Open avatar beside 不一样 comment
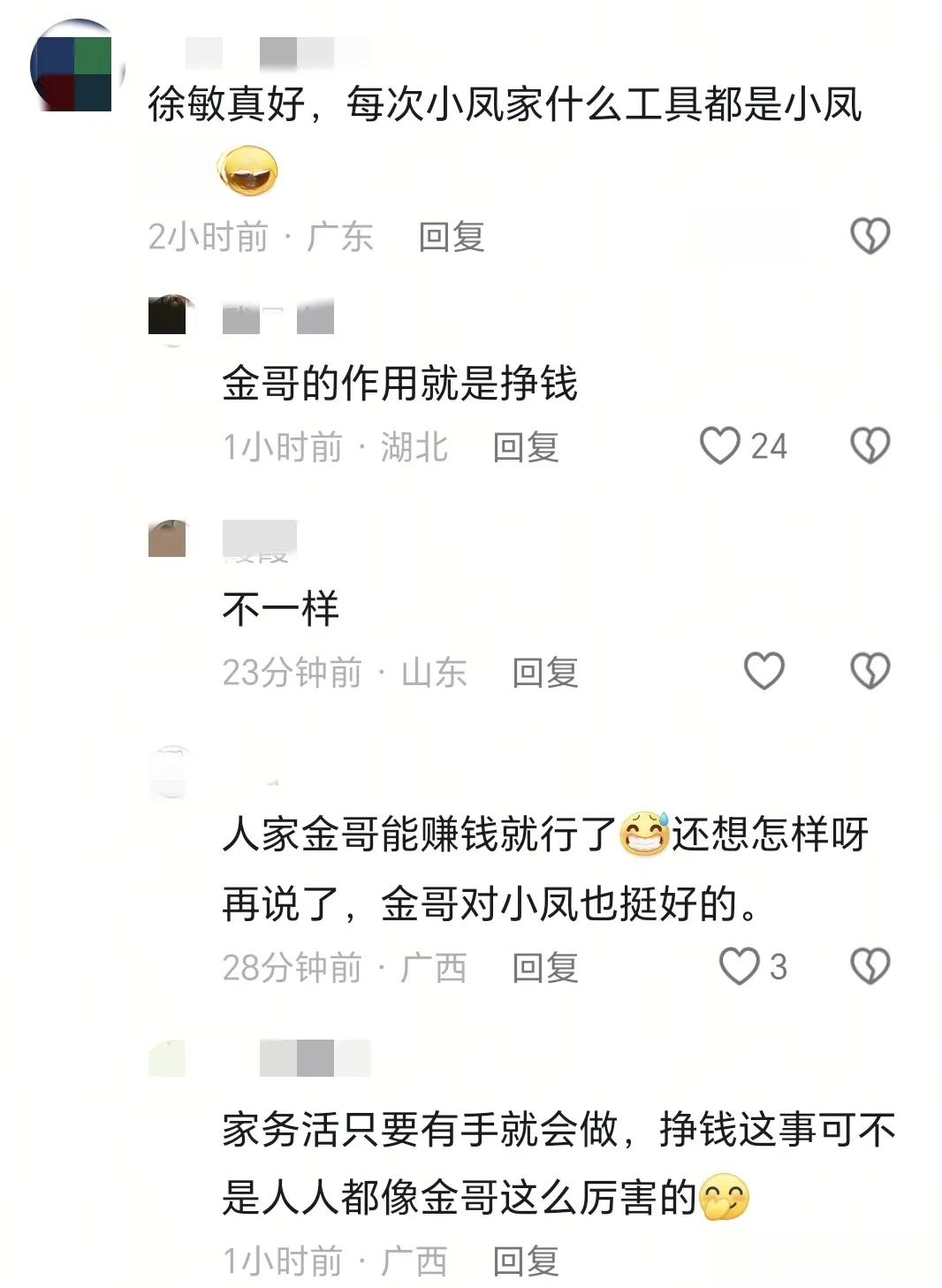Screen dimensions: 942x1288 tap(168, 539)
